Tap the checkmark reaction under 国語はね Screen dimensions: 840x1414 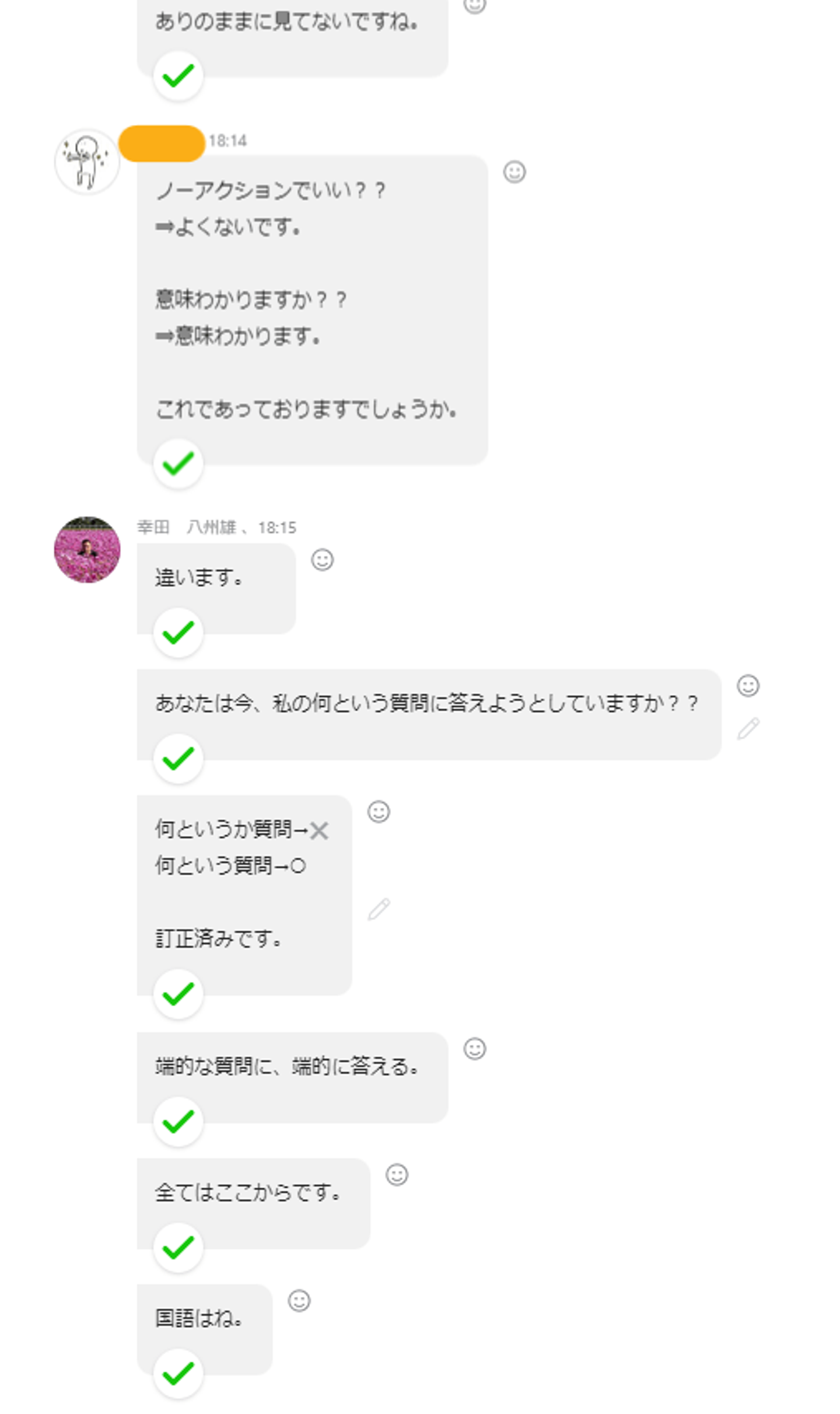point(178,1373)
